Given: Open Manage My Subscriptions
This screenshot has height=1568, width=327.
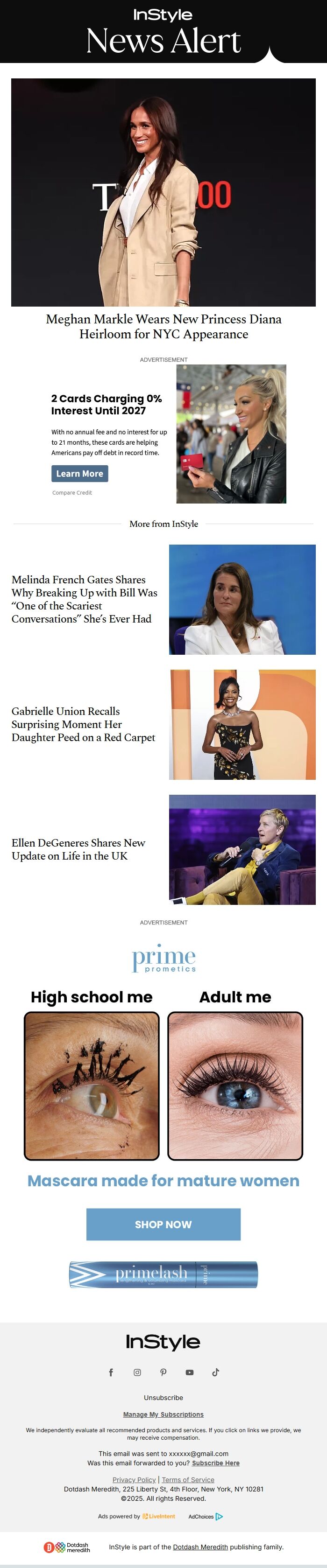Looking at the screenshot, I should click(x=163, y=1414).
